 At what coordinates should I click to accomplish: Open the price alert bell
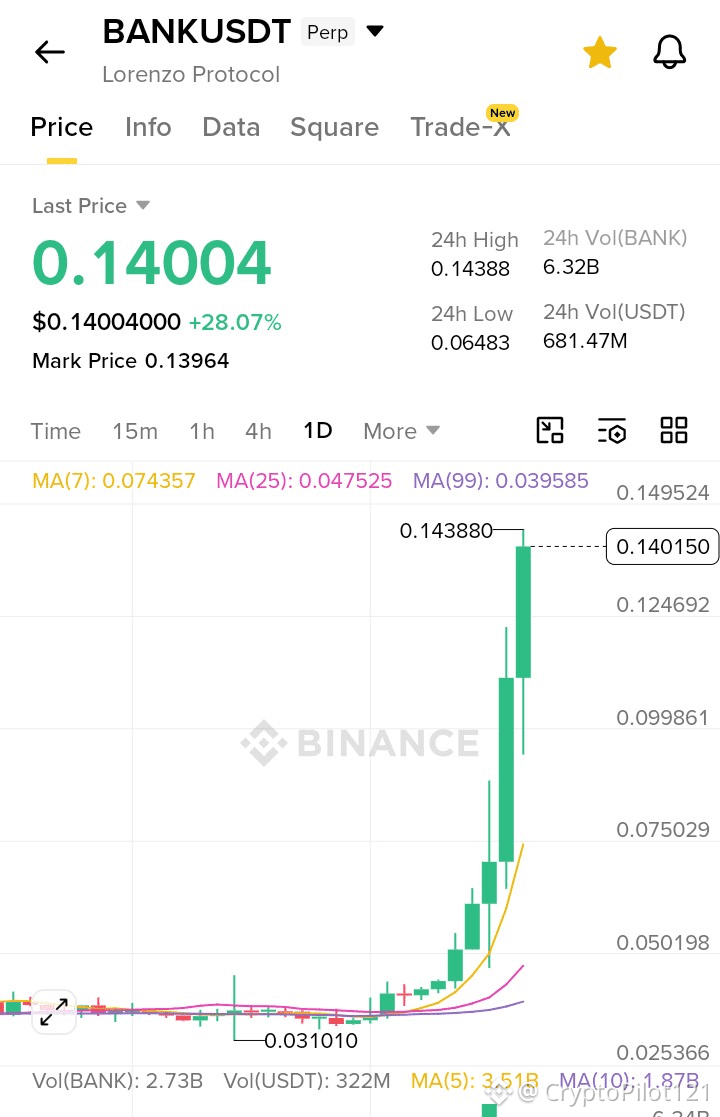pos(669,52)
